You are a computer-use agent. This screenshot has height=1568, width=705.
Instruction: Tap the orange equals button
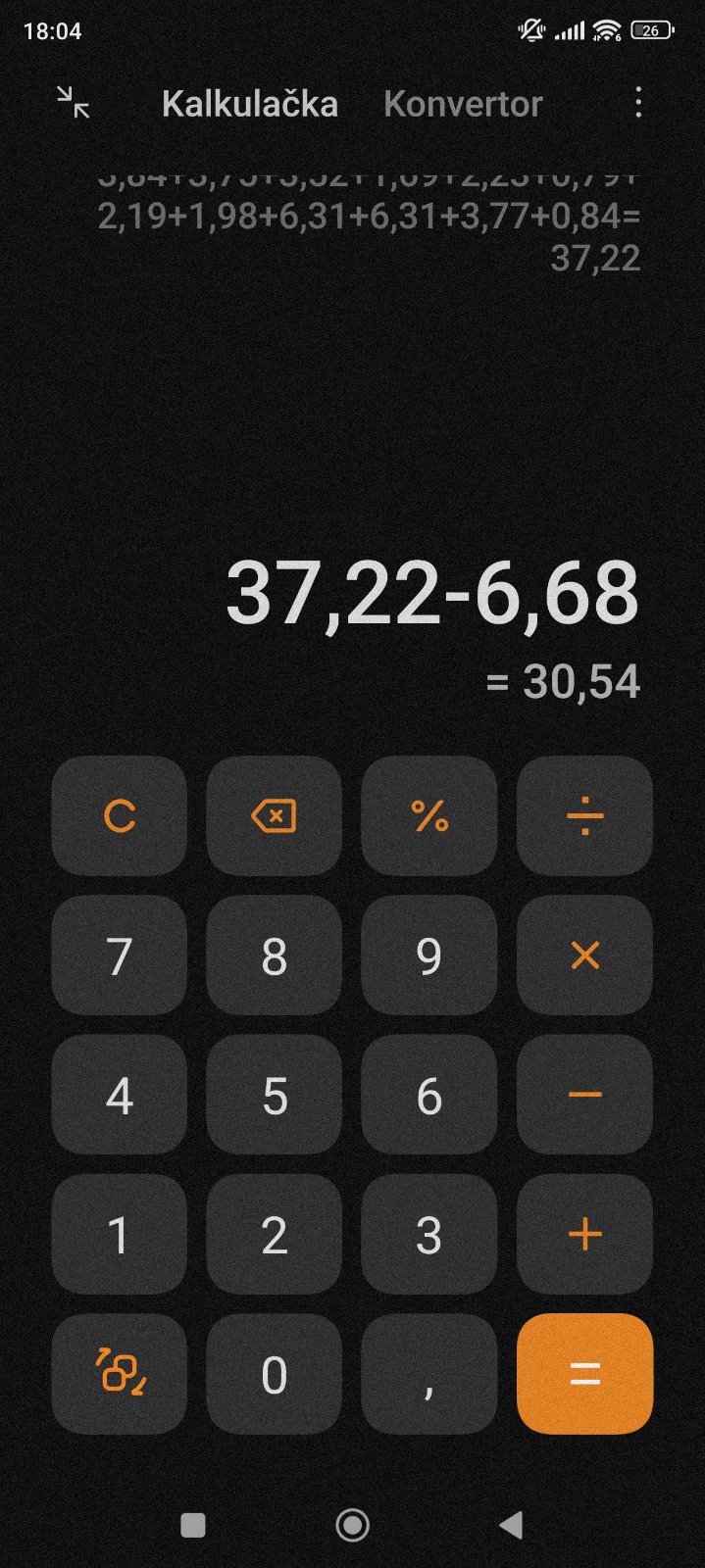584,1374
